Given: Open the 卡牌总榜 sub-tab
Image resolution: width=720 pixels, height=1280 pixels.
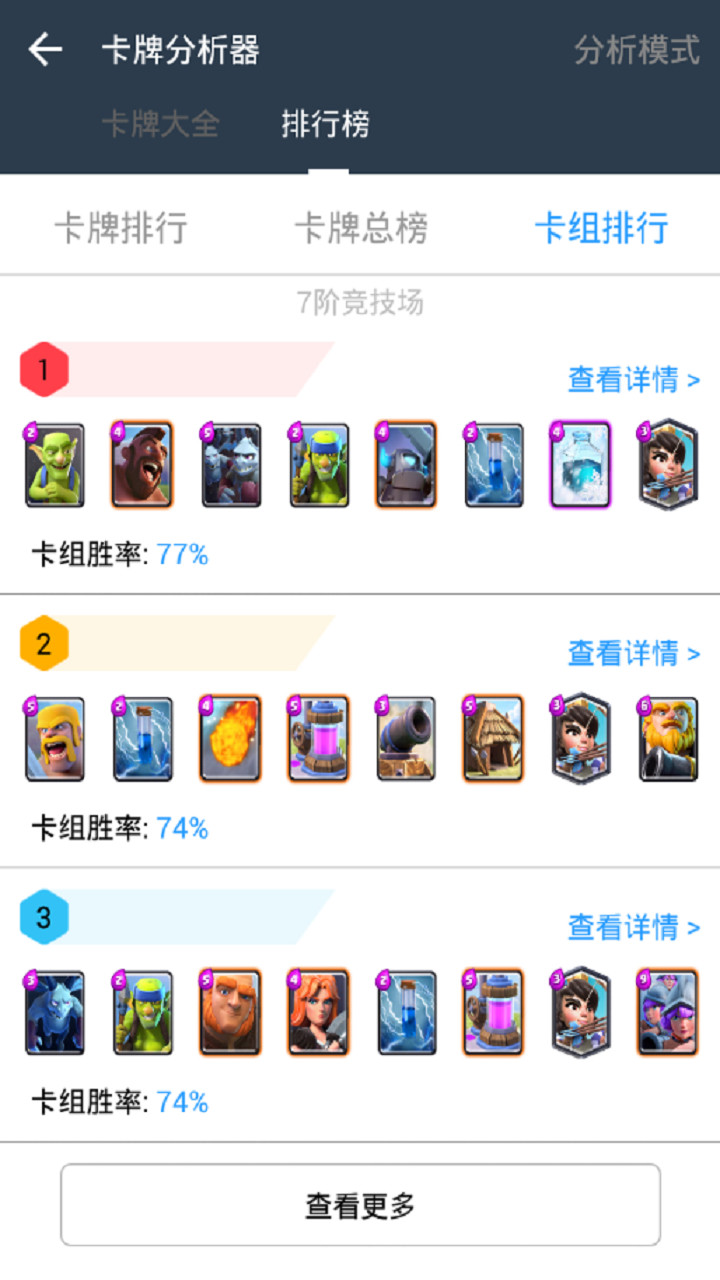Looking at the screenshot, I should coord(361,228).
